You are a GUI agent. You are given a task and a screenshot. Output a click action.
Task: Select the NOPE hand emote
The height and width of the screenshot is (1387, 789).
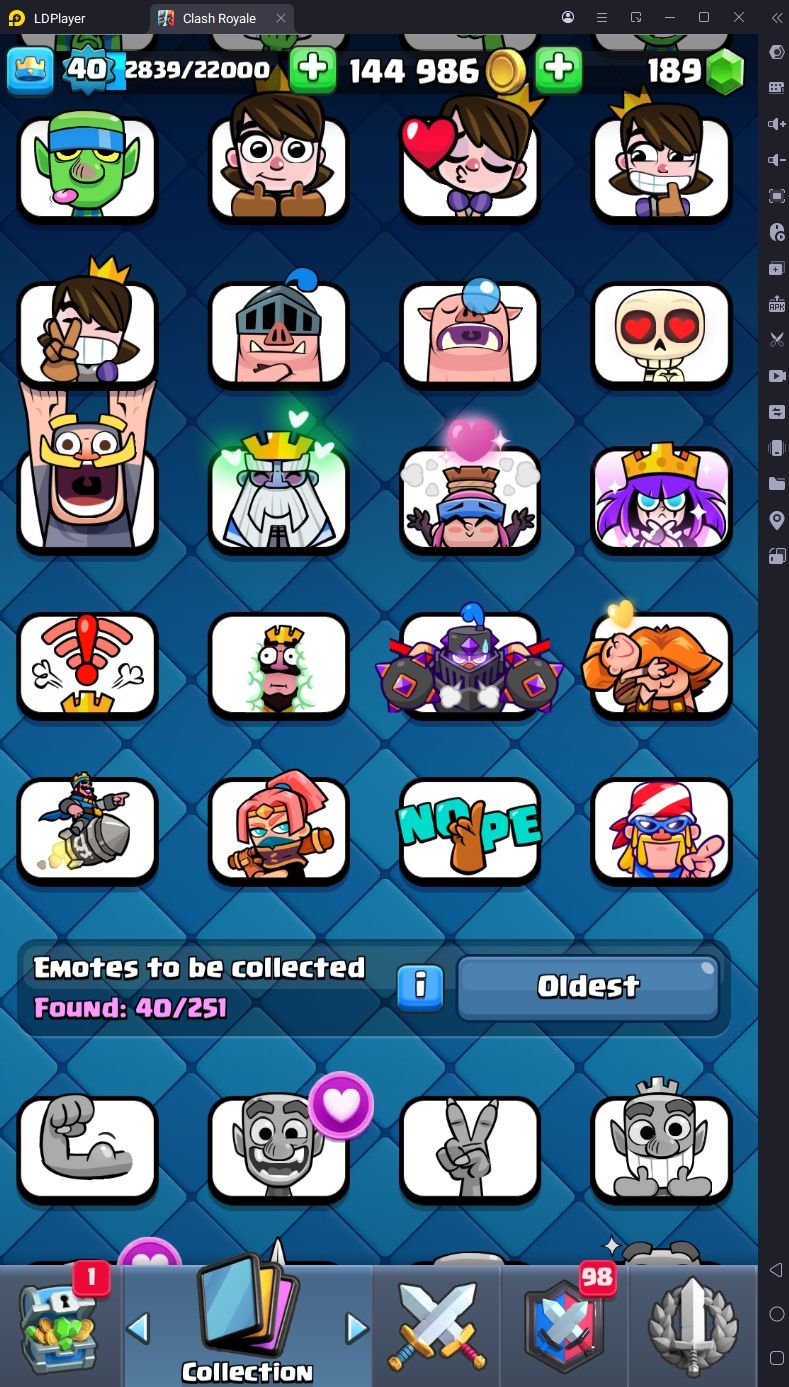pos(470,831)
